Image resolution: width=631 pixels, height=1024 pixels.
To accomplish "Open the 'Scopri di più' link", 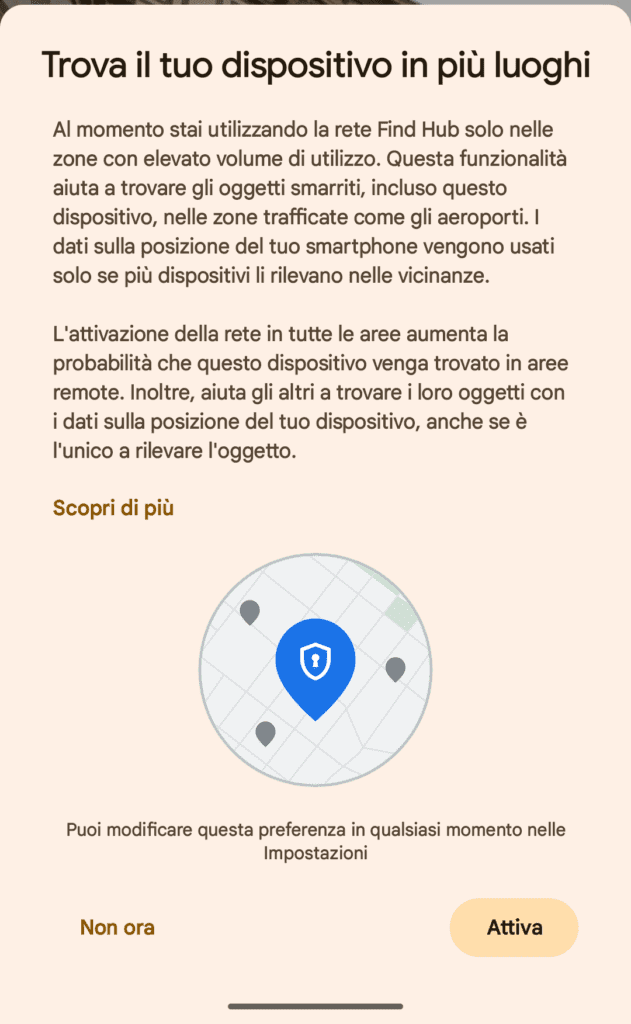I will coord(113,508).
